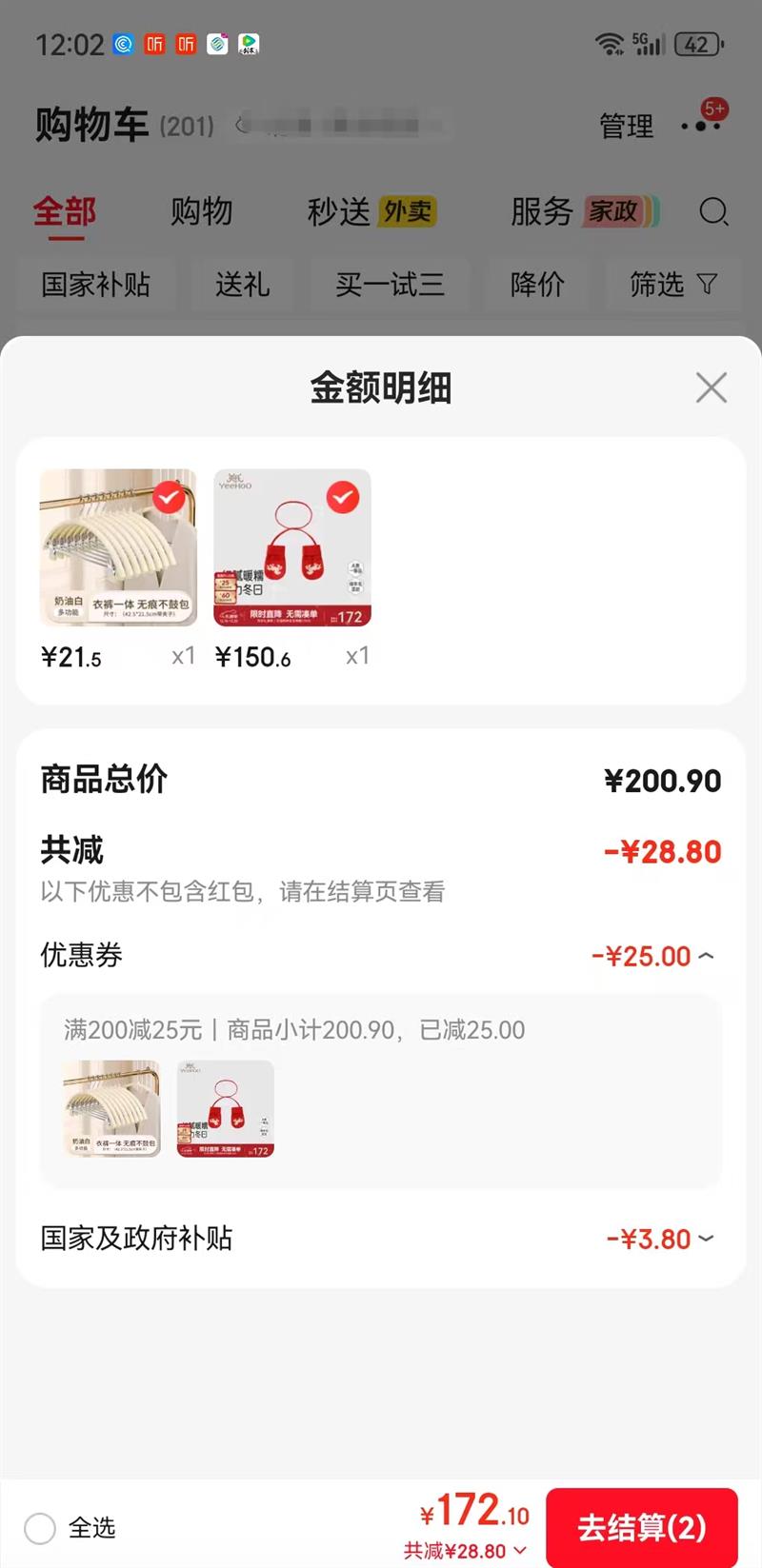The height and width of the screenshot is (1568, 762).
Task: Select the 全选 option
Action: tap(40, 1528)
